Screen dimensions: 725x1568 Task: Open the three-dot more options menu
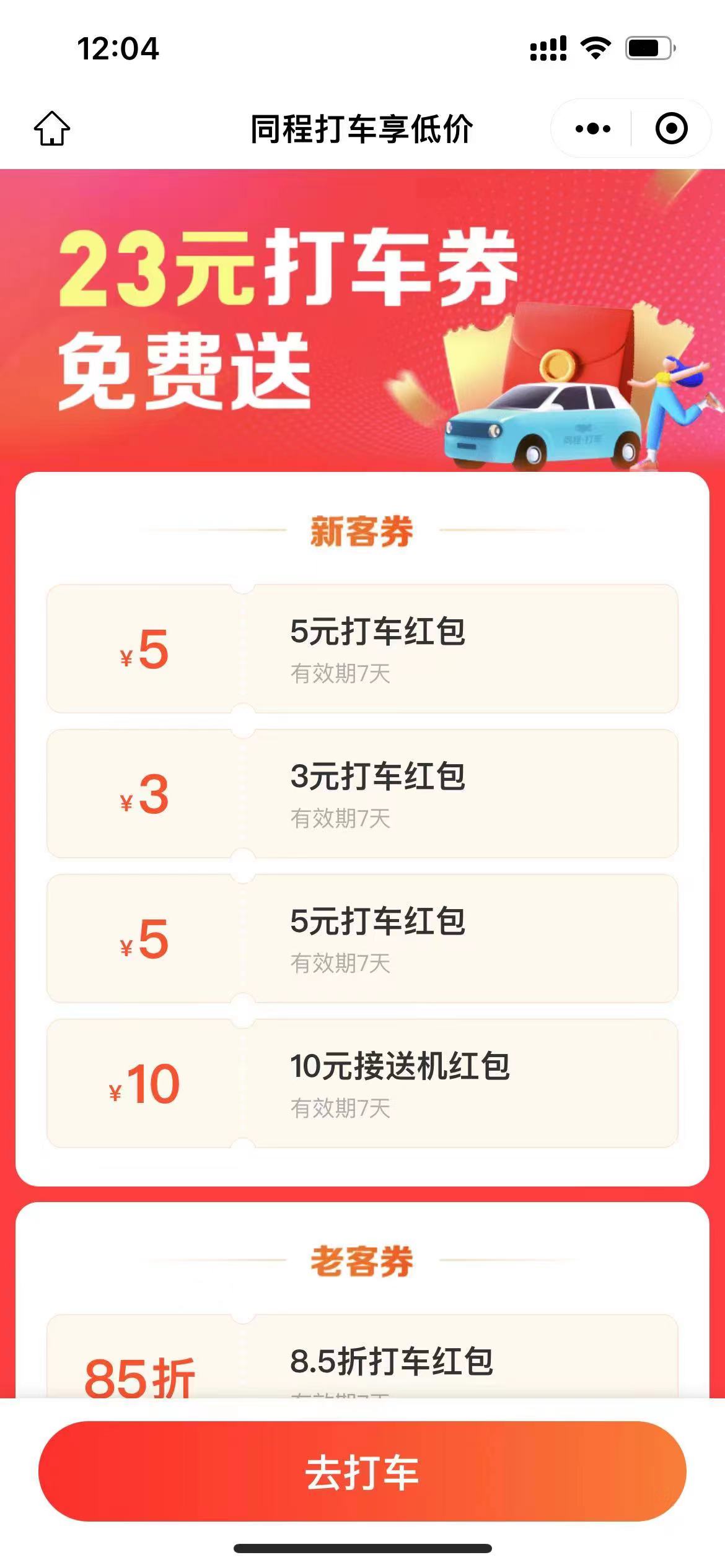592,129
